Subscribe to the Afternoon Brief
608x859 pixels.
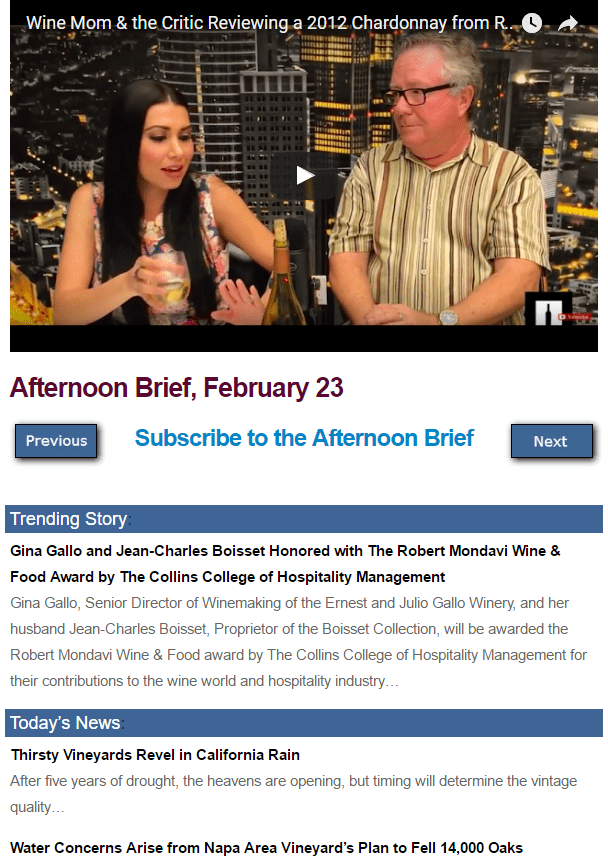pyautogui.click(x=304, y=438)
